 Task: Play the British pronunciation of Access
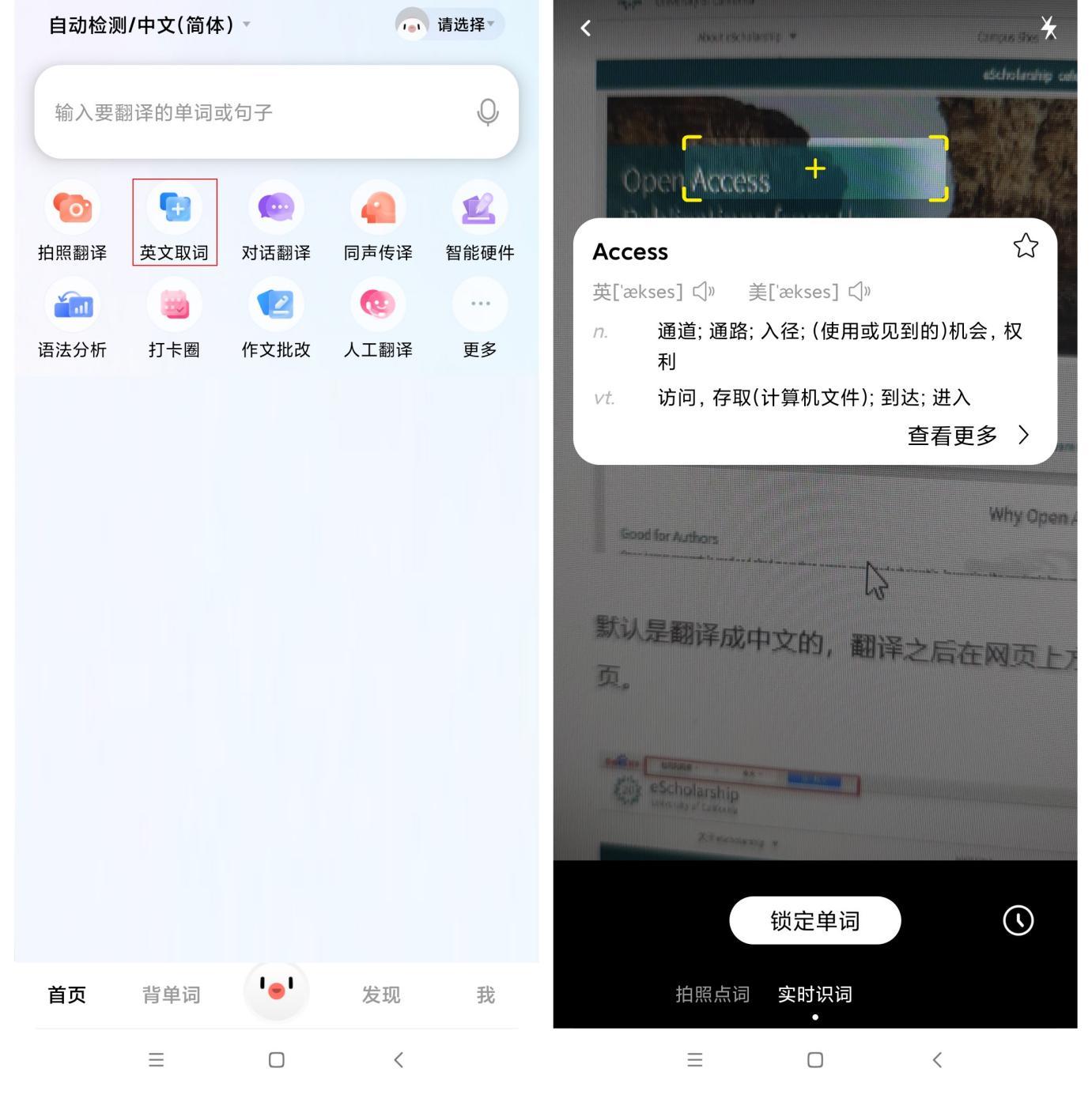703,292
